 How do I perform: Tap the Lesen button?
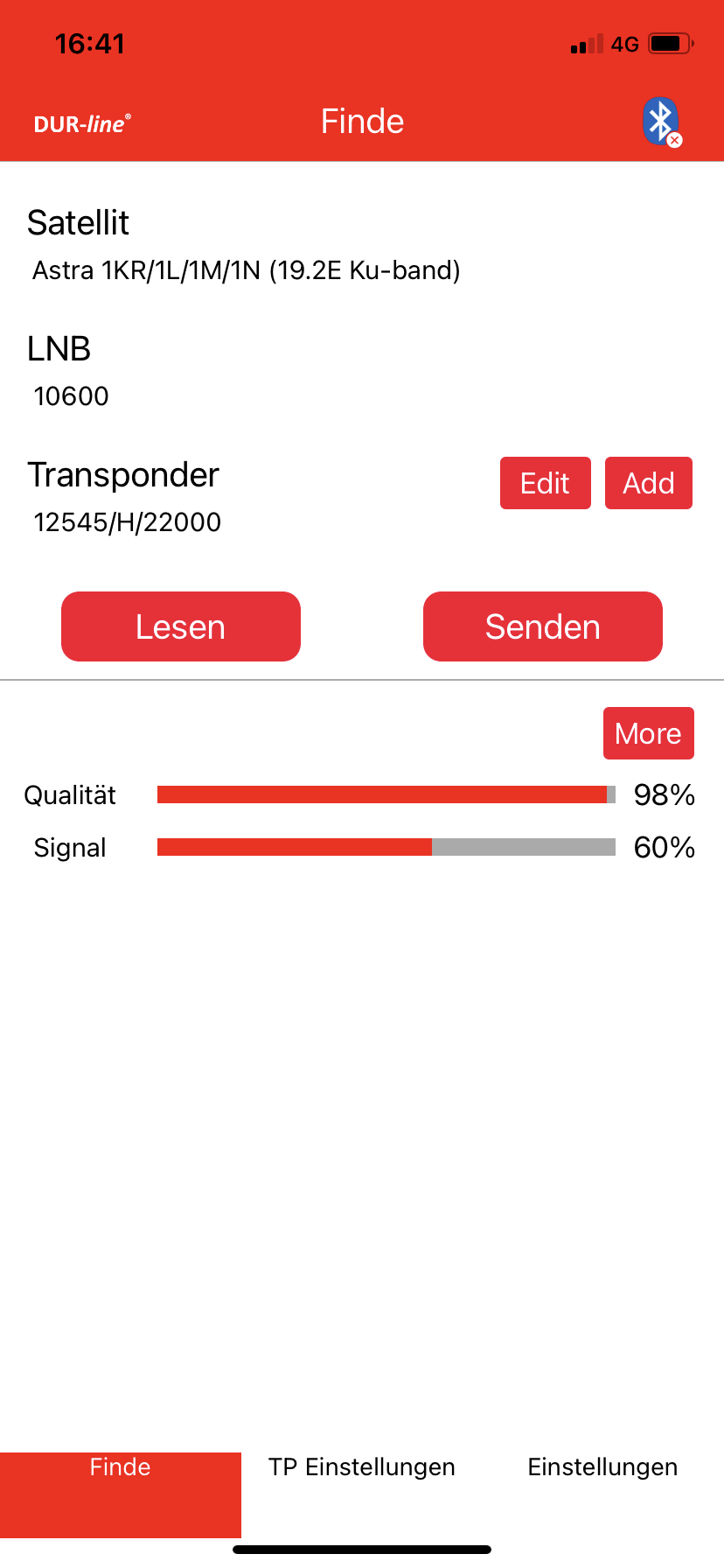181,626
